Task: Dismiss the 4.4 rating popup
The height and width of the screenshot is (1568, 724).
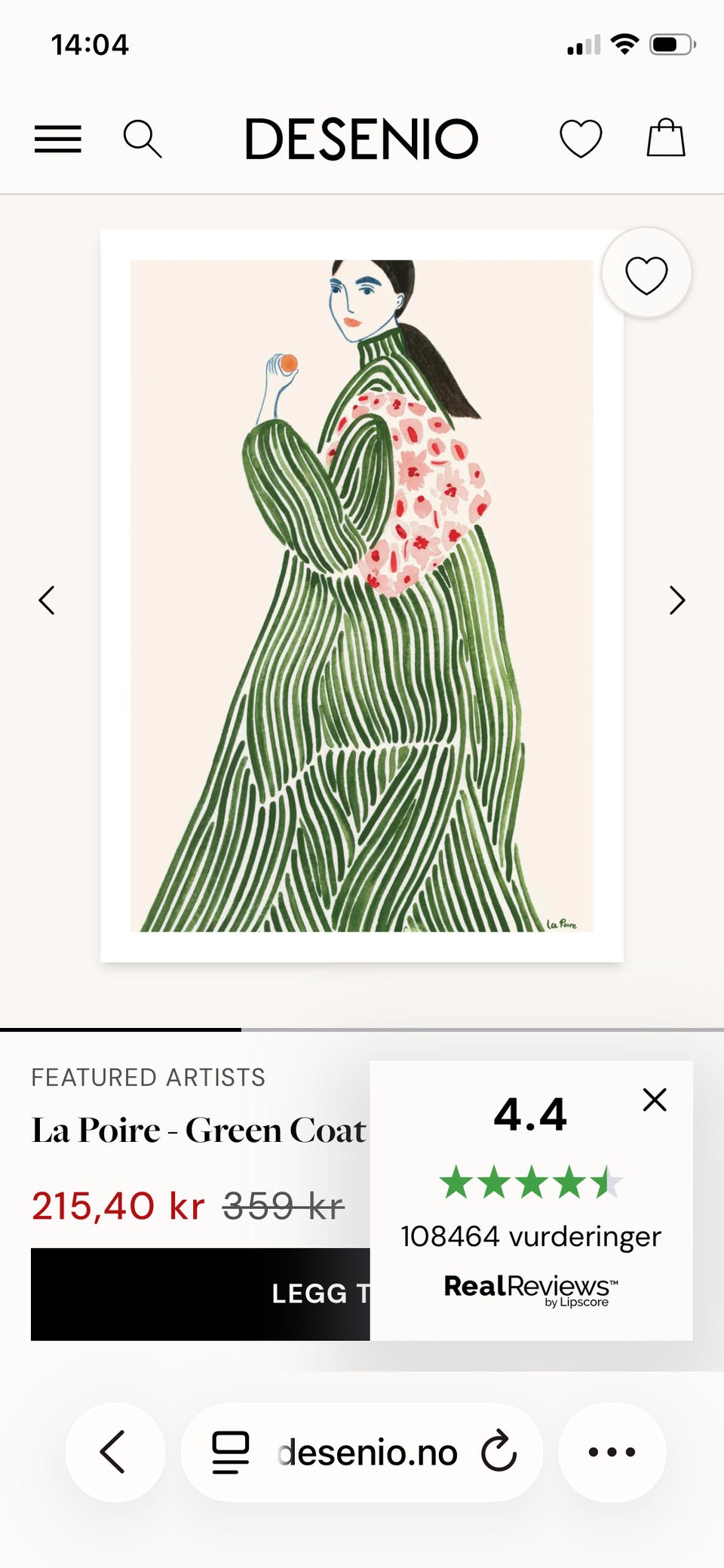Action: click(x=655, y=1100)
